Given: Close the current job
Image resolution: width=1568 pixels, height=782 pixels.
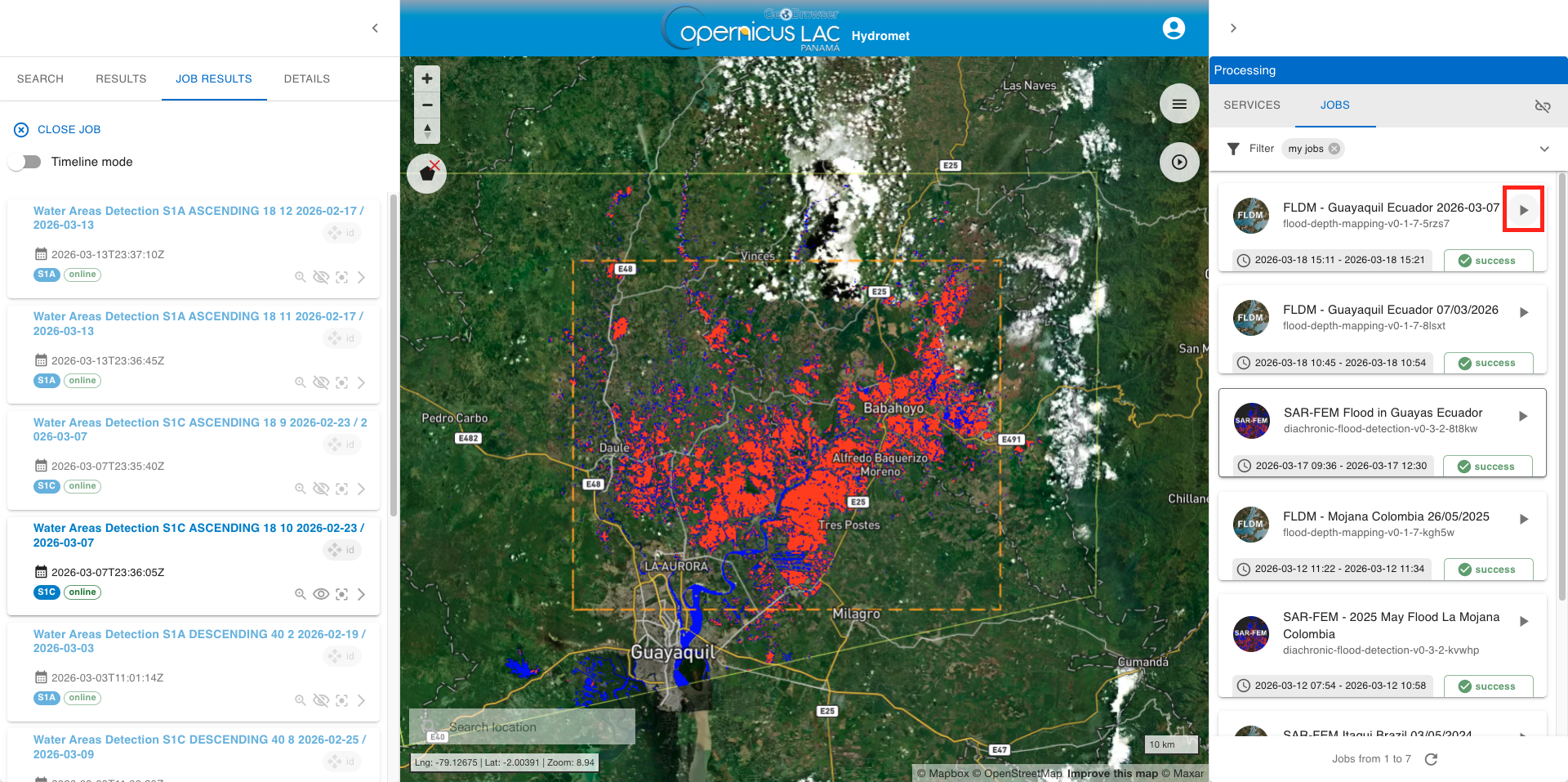Looking at the screenshot, I should pos(57,129).
